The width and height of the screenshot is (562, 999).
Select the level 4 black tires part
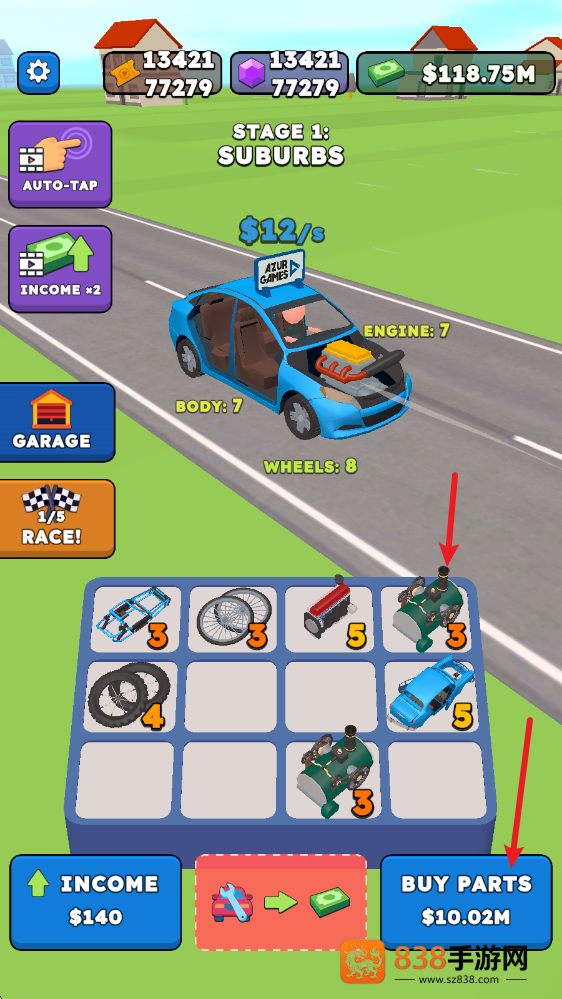point(131,696)
